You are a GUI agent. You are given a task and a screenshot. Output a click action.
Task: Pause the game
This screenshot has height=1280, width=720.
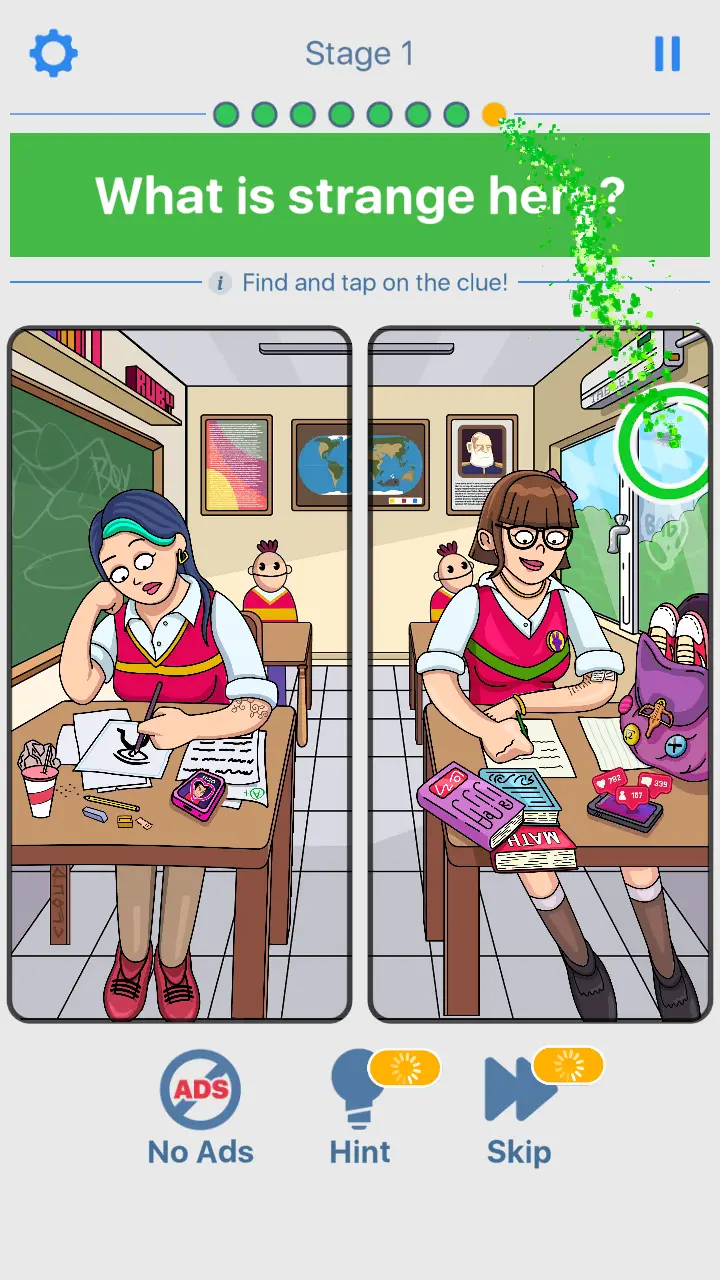coord(667,54)
